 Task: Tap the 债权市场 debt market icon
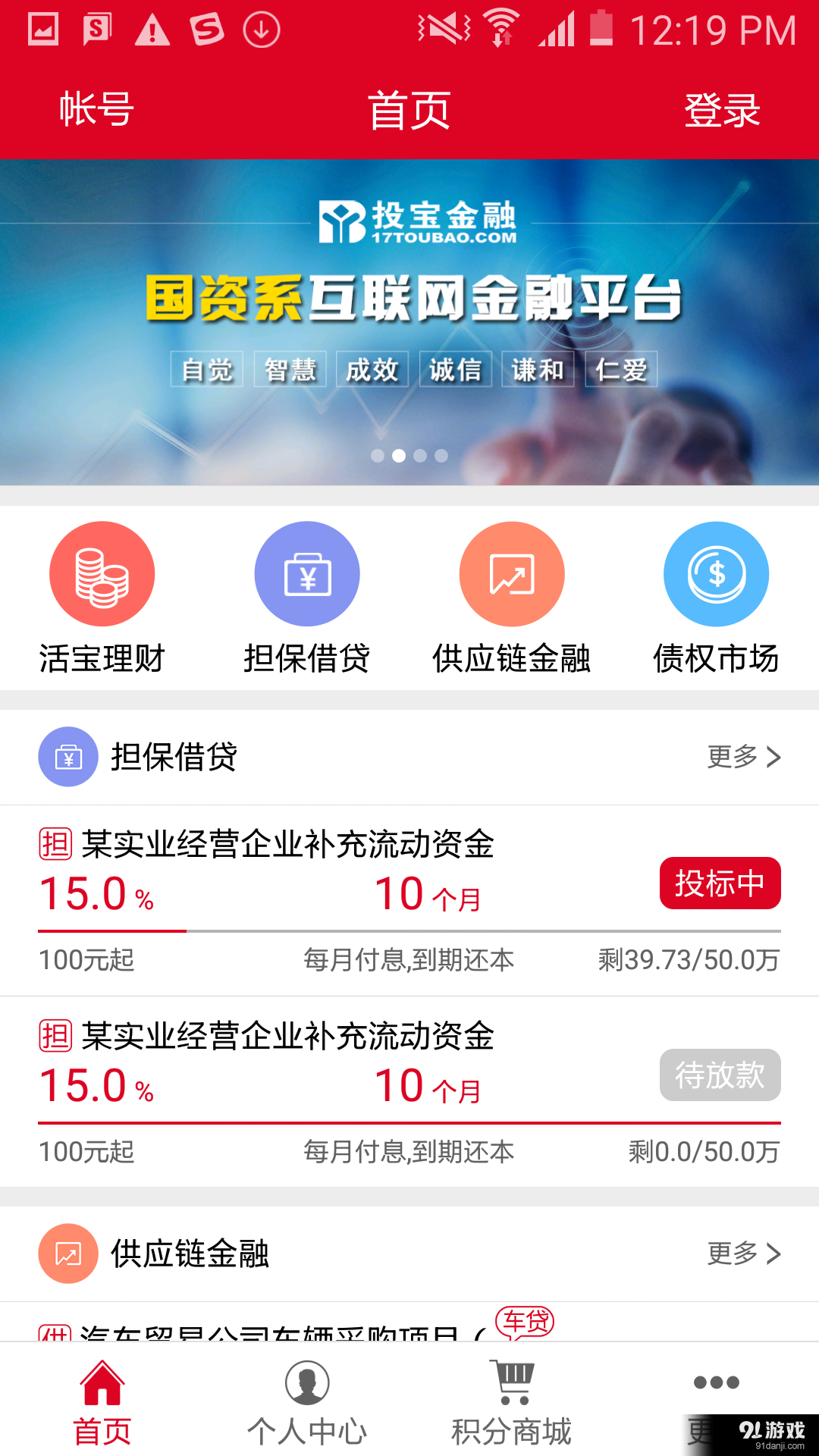[x=715, y=574]
